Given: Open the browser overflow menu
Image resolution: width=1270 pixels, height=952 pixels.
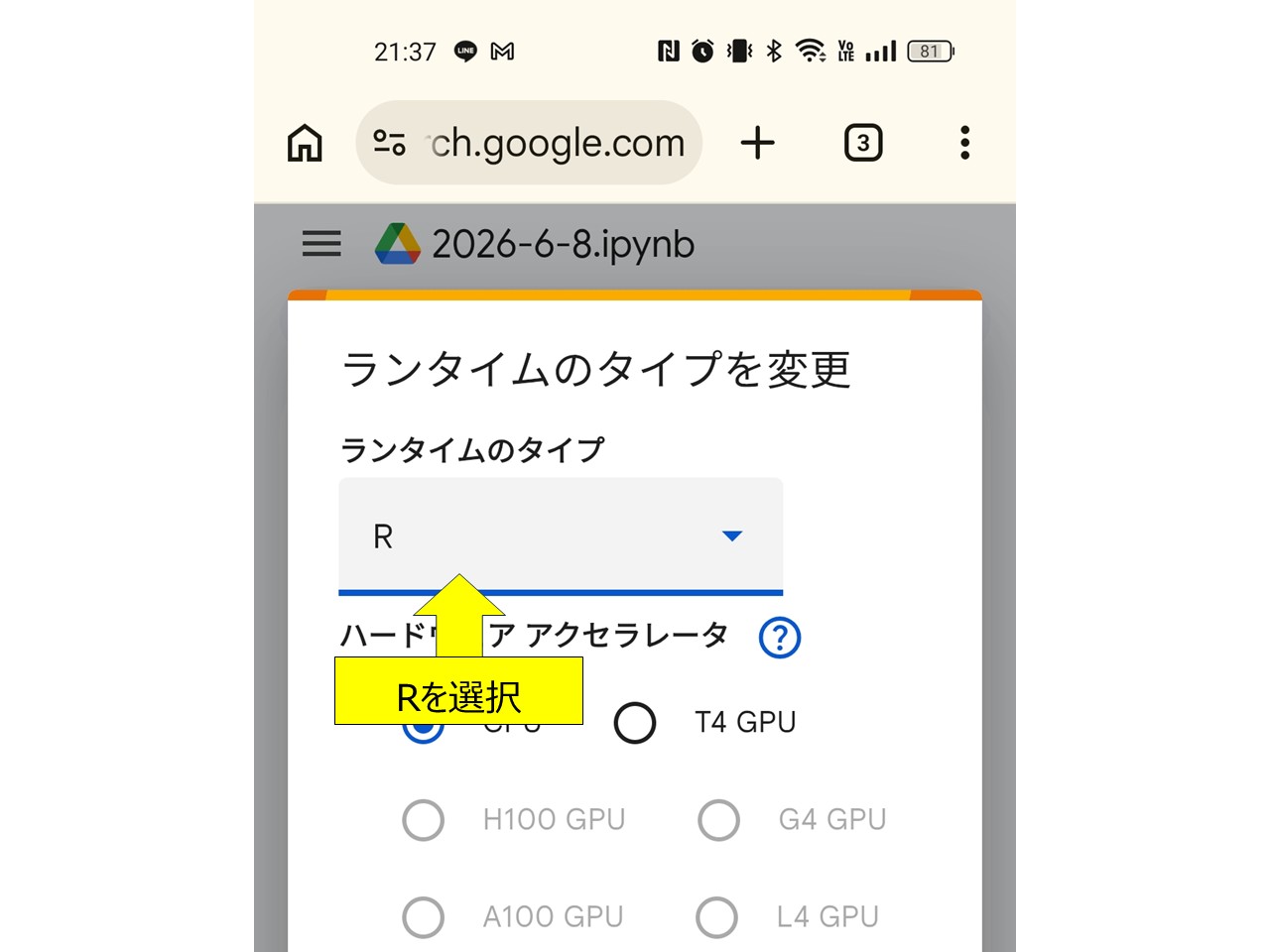Looking at the screenshot, I should (x=964, y=143).
